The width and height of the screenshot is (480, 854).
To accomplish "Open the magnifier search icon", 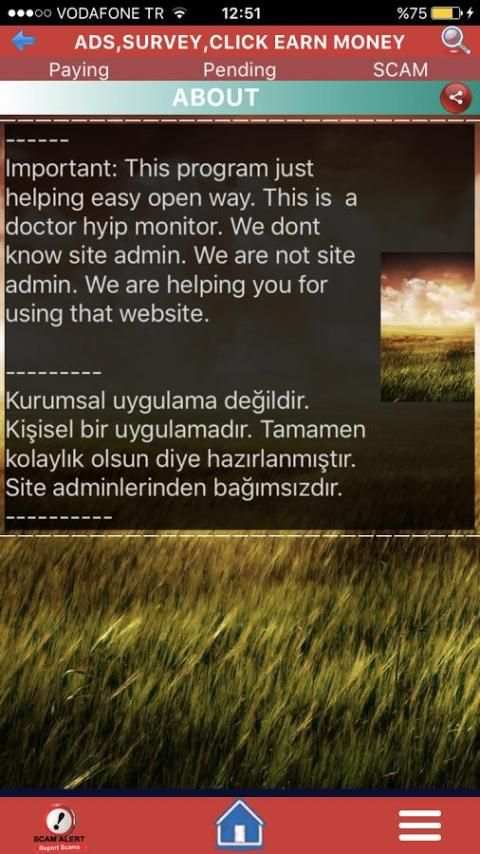I will [455, 41].
